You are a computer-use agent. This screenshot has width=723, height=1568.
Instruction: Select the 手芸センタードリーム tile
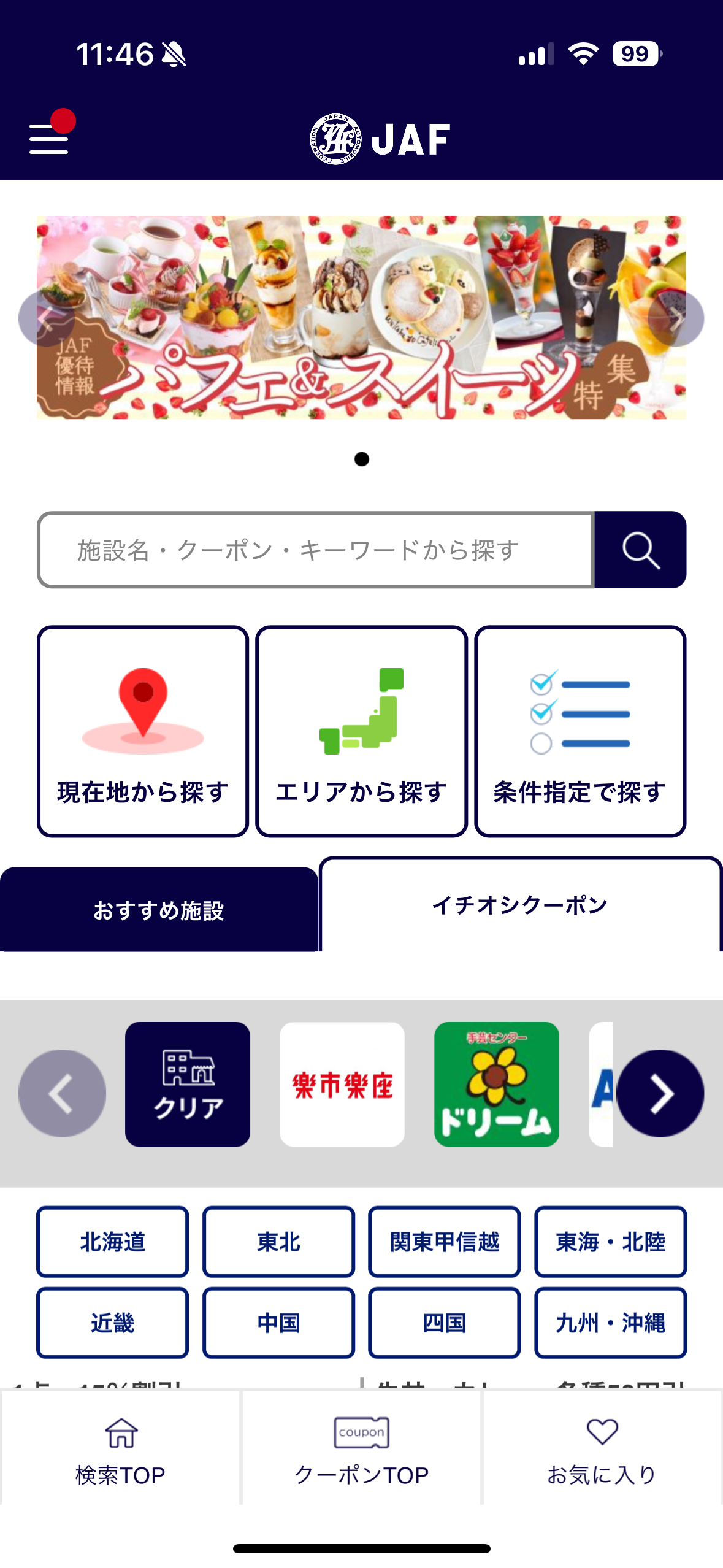point(497,1084)
